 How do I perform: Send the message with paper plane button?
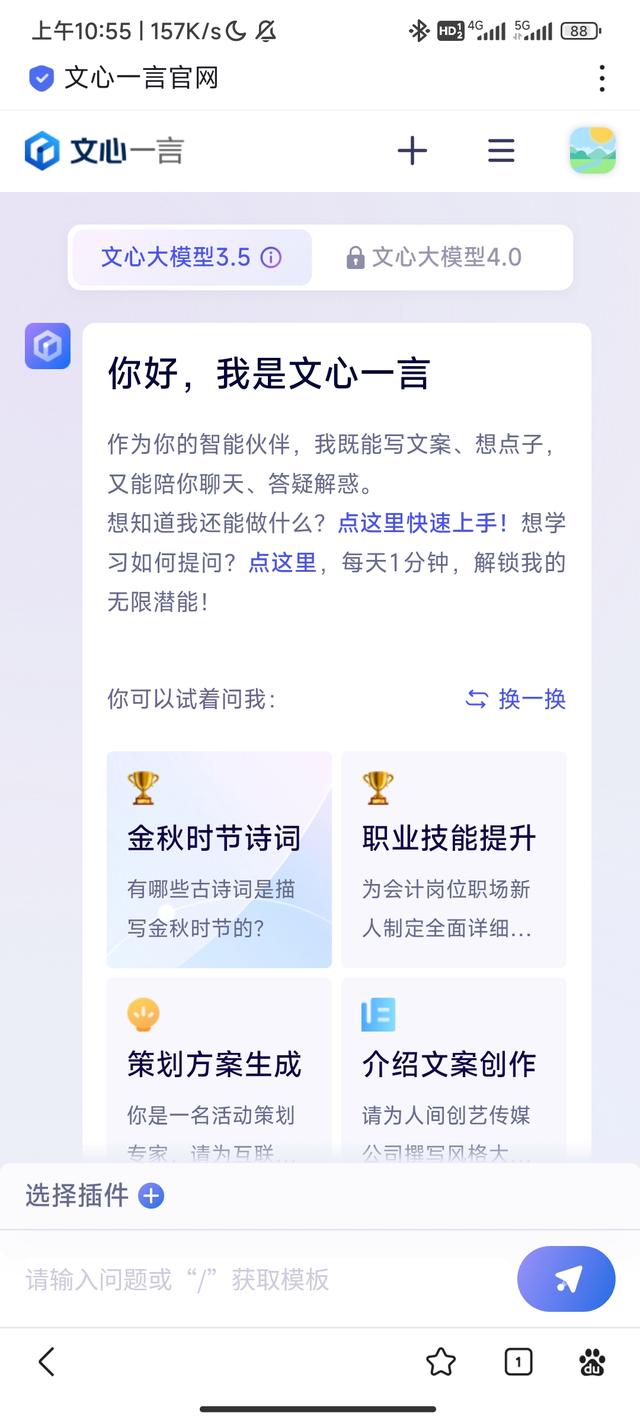(566, 1279)
